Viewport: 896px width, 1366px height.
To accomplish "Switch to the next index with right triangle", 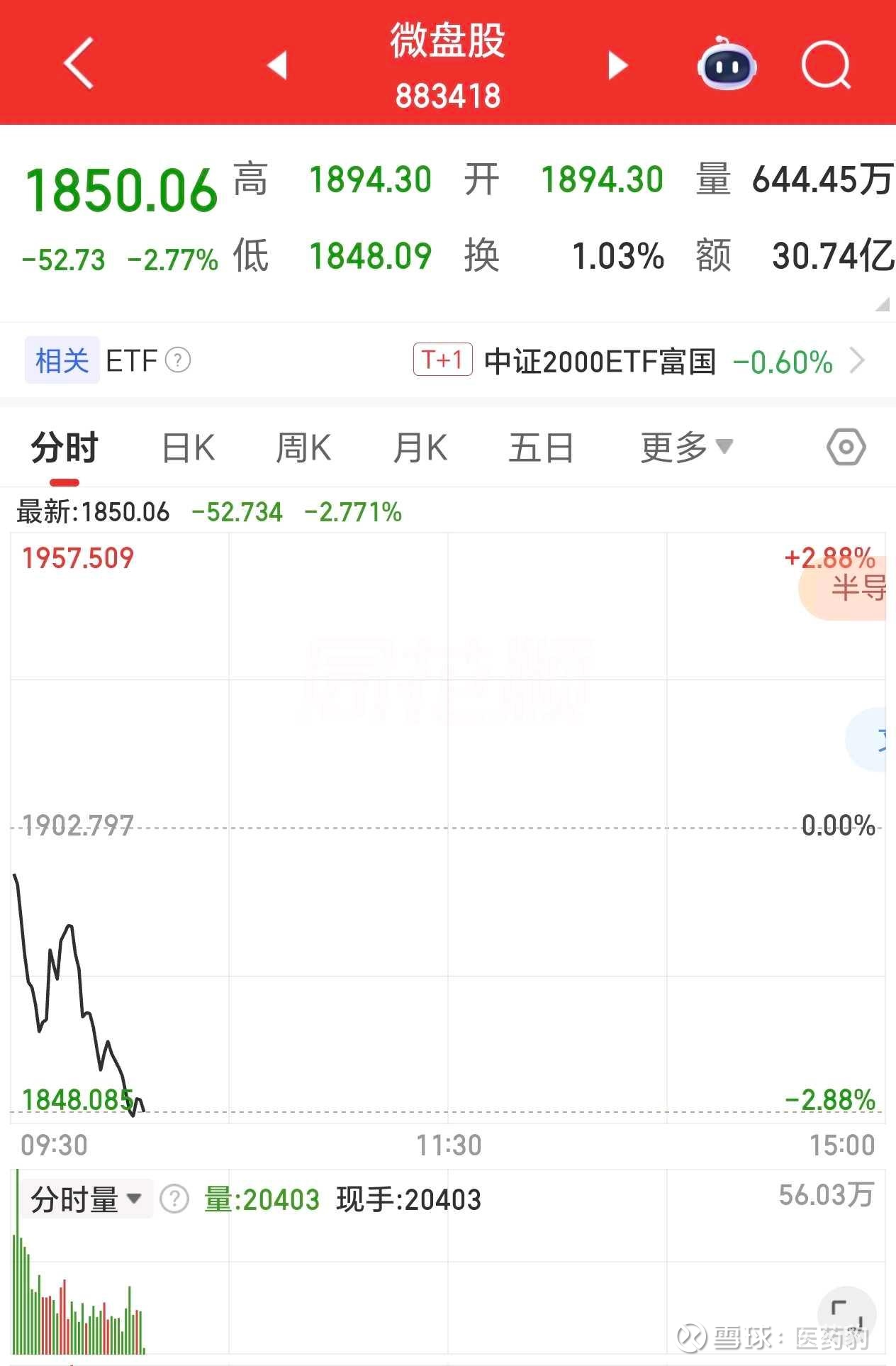I will click(617, 65).
